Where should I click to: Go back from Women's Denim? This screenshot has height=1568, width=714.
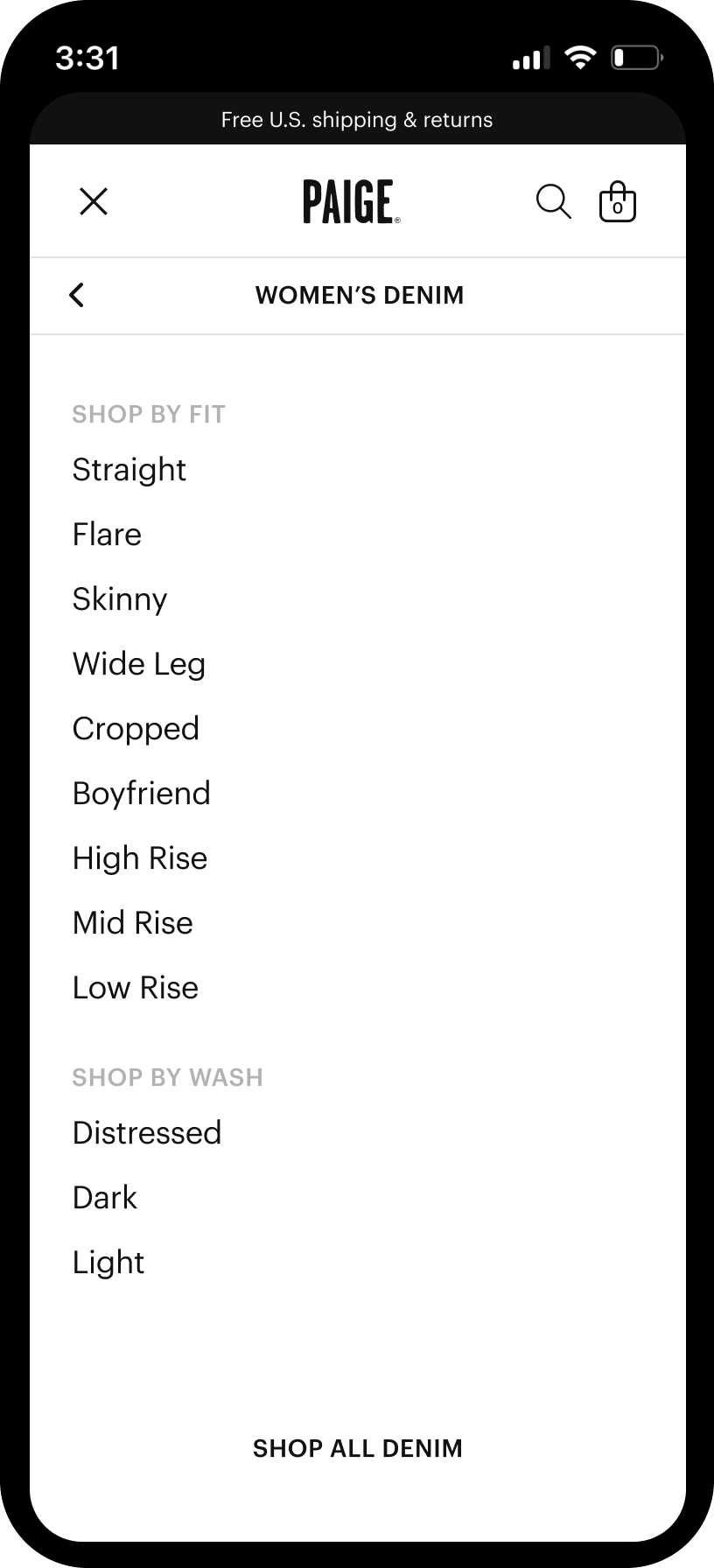77,295
